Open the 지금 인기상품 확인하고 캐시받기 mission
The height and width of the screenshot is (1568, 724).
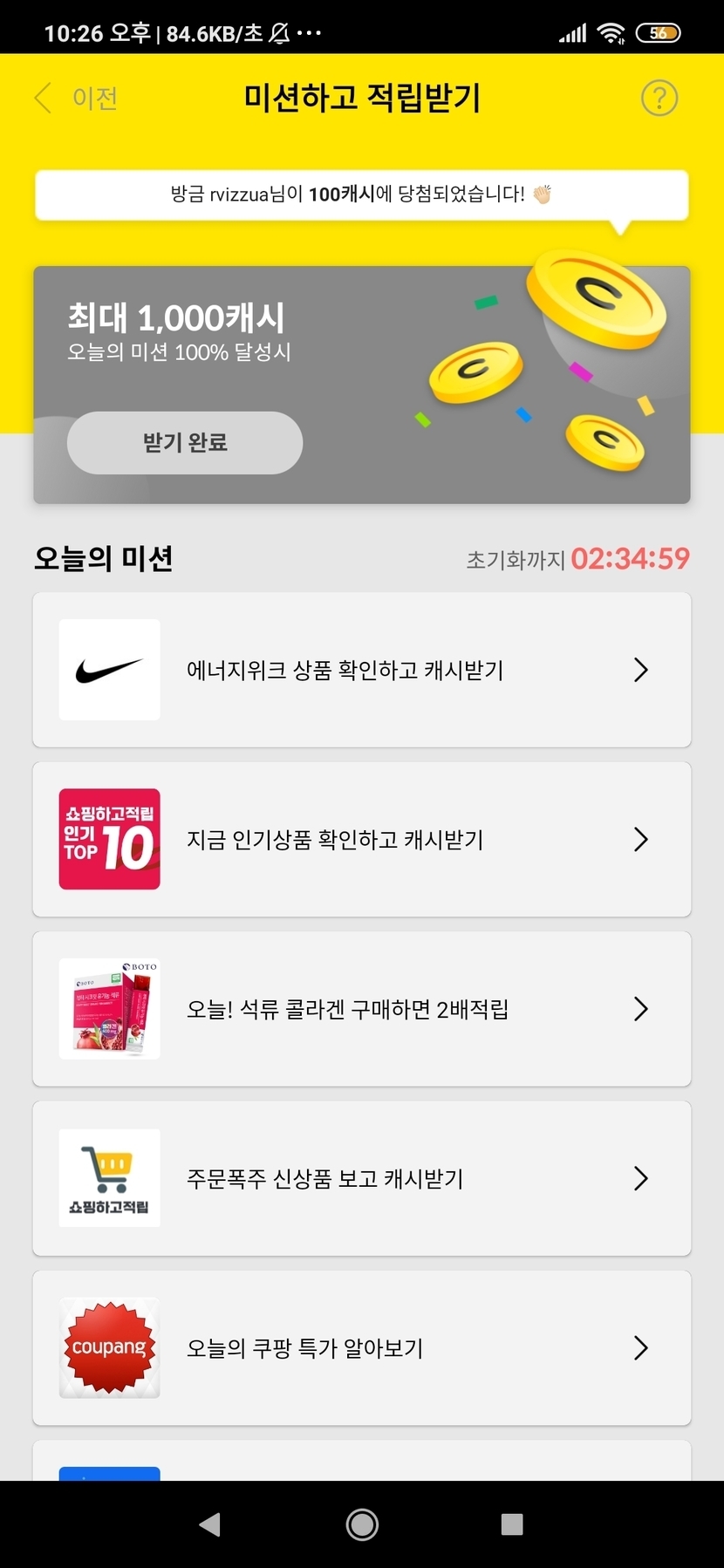(361, 839)
